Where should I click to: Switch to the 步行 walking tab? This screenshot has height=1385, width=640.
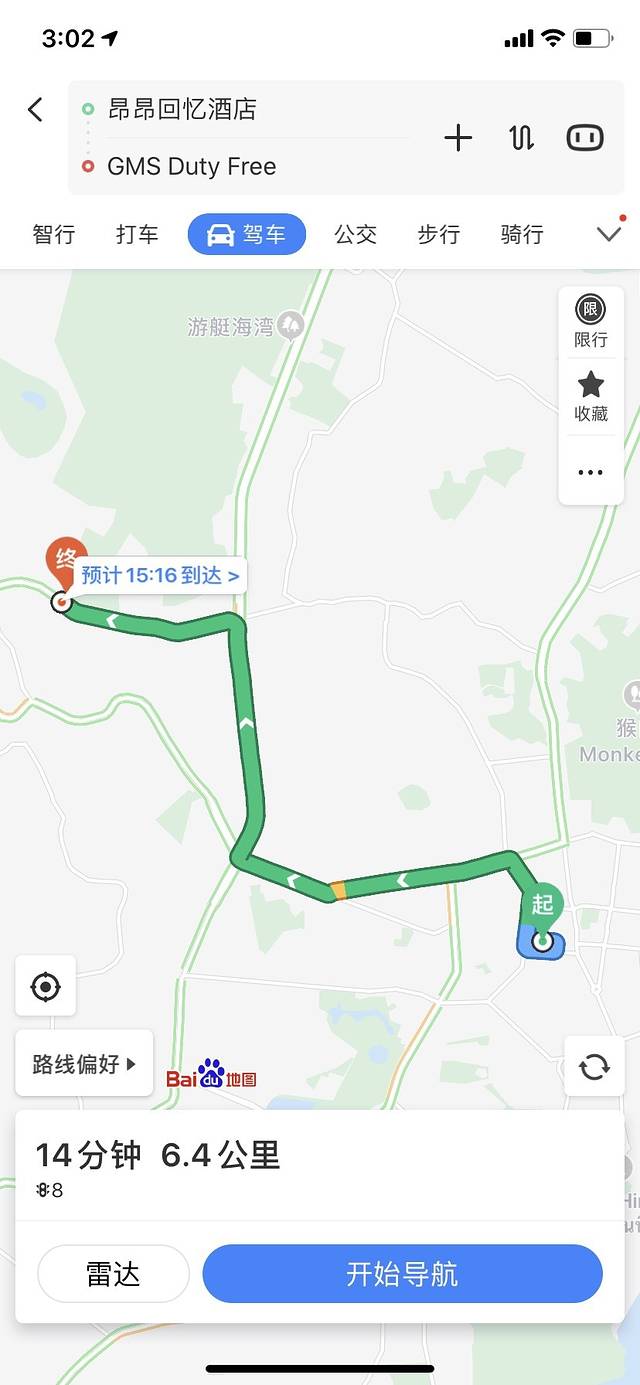click(438, 235)
